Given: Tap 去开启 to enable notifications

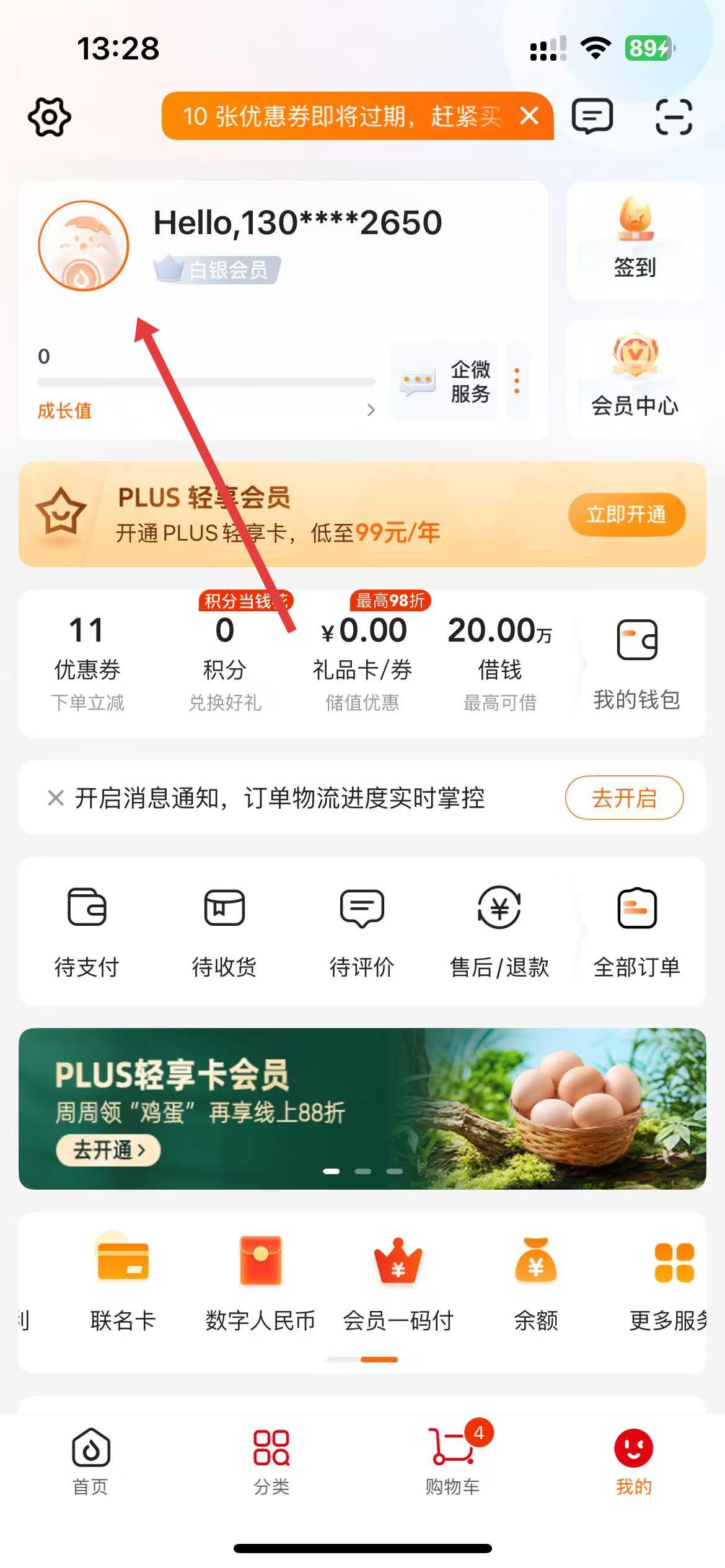Looking at the screenshot, I should tap(624, 798).
